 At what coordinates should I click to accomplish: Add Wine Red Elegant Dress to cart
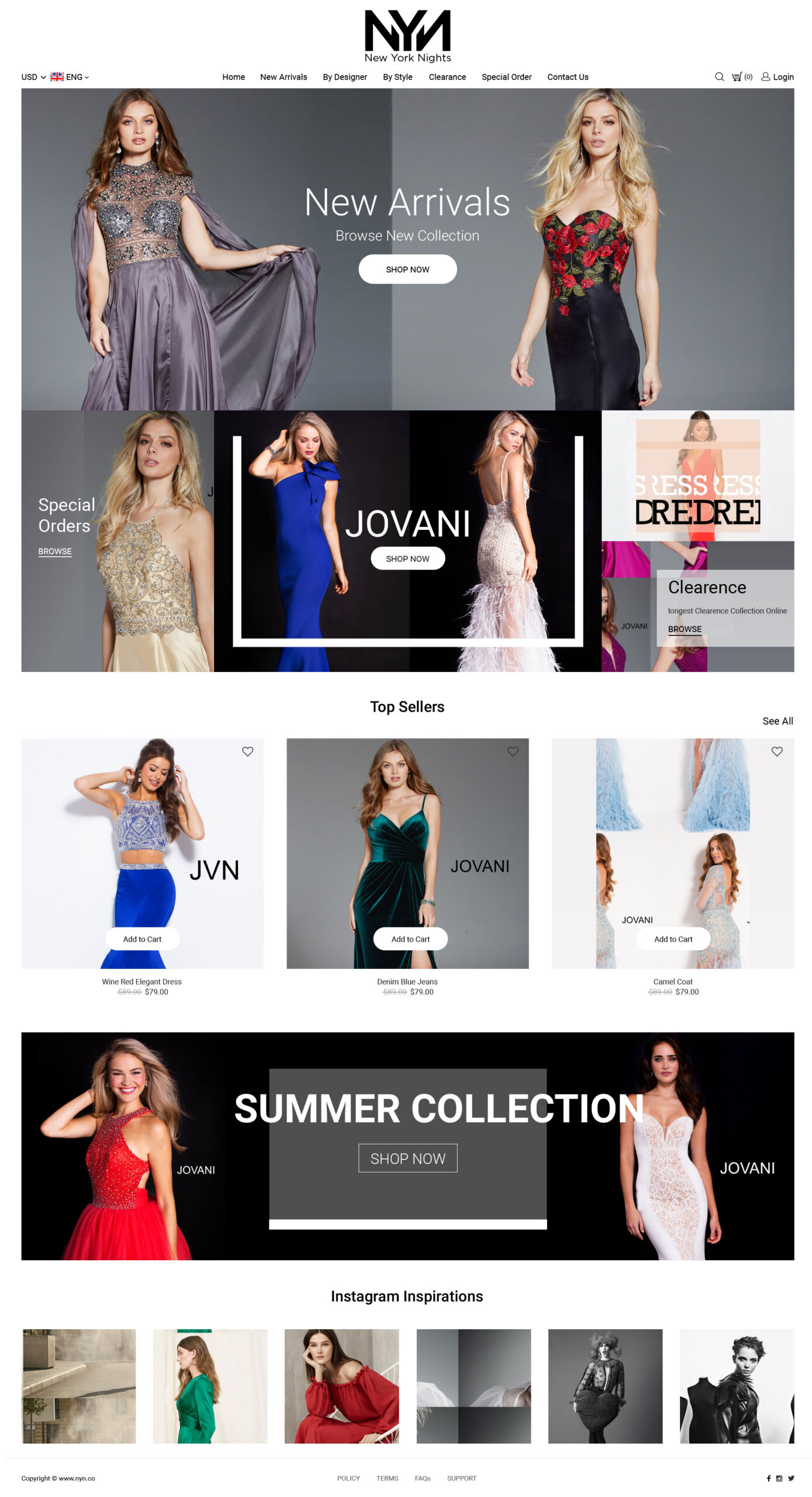142,939
